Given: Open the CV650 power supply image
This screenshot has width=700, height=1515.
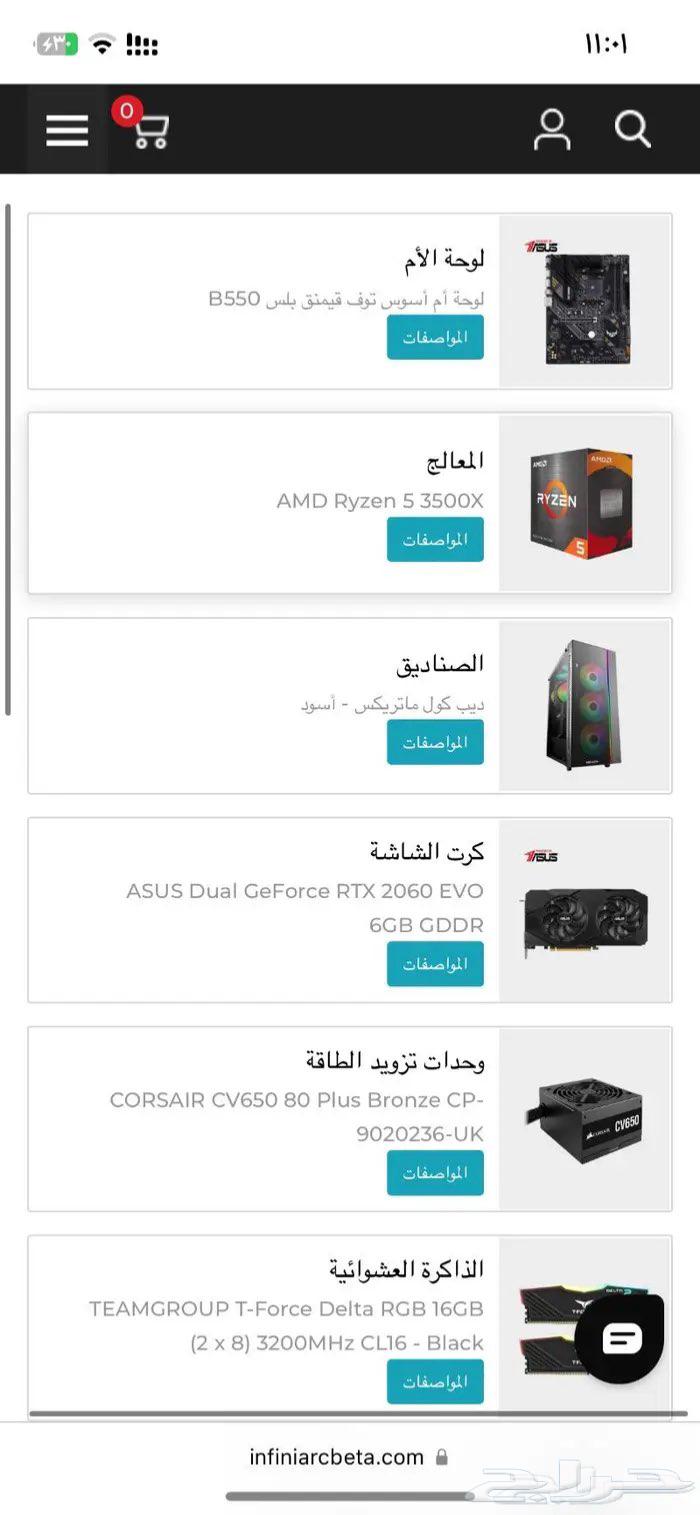Looking at the screenshot, I should tap(585, 1120).
